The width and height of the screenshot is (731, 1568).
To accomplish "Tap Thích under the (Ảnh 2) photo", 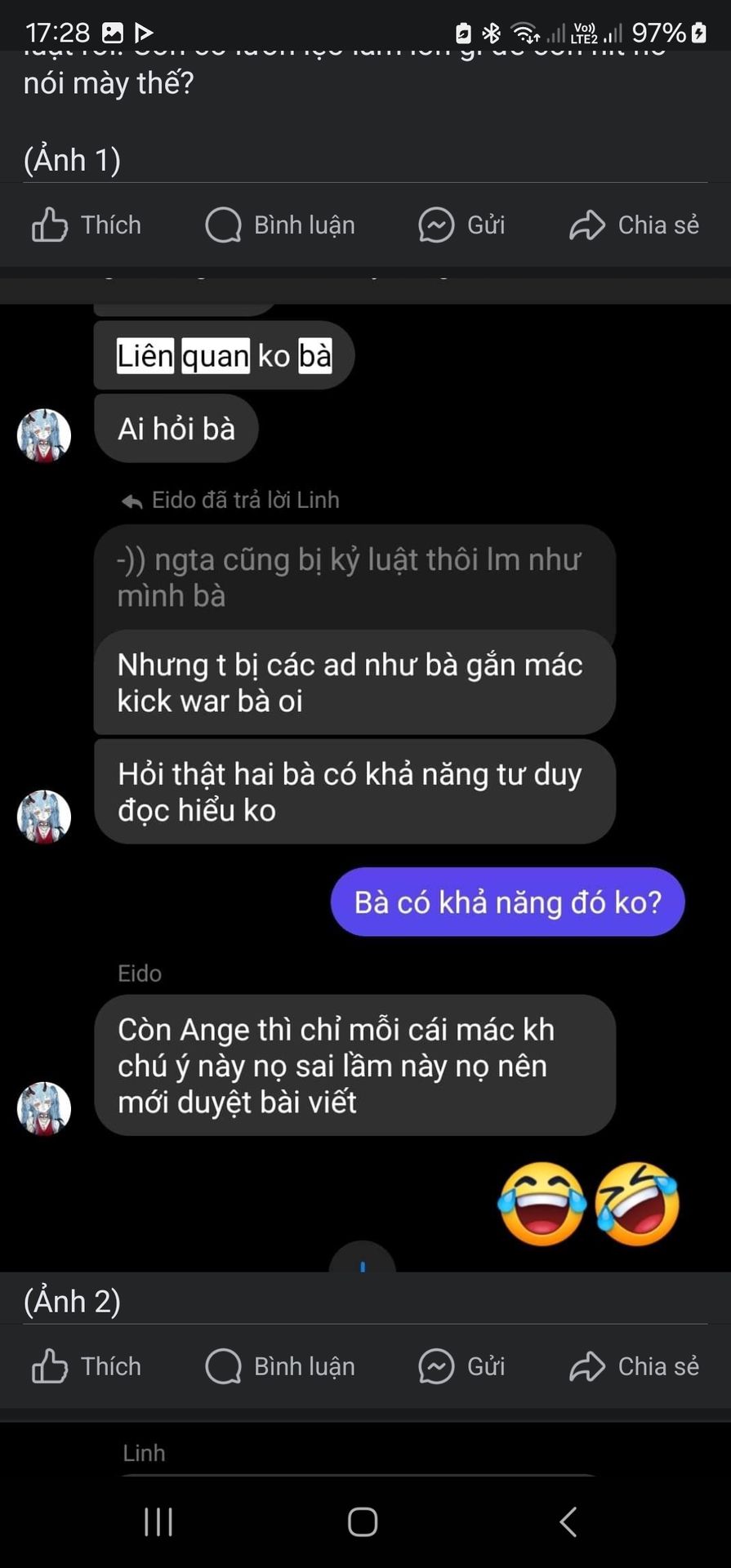I will (x=87, y=1365).
